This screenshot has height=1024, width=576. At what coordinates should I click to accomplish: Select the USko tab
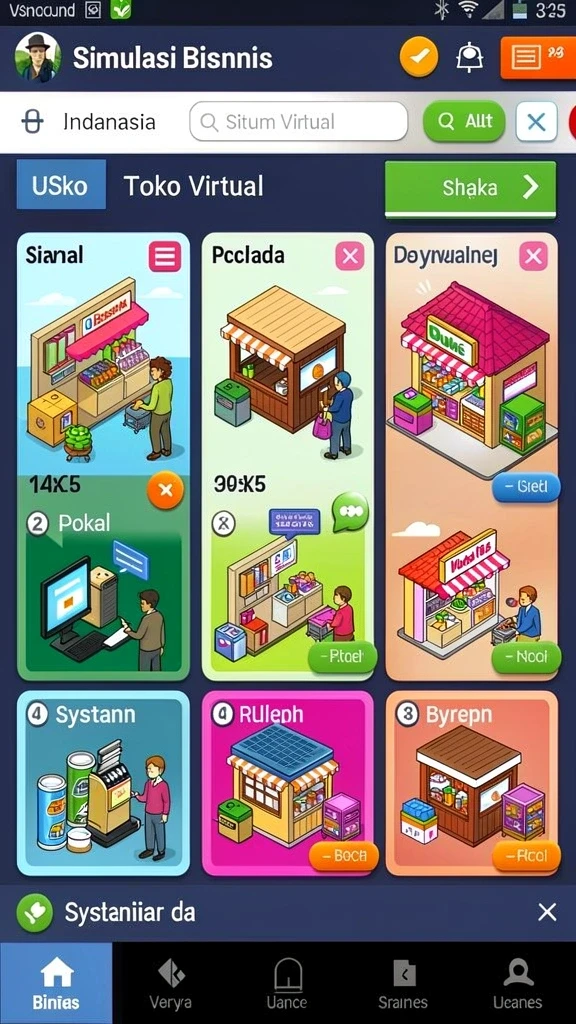pyautogui.click(x=61, y=185)
